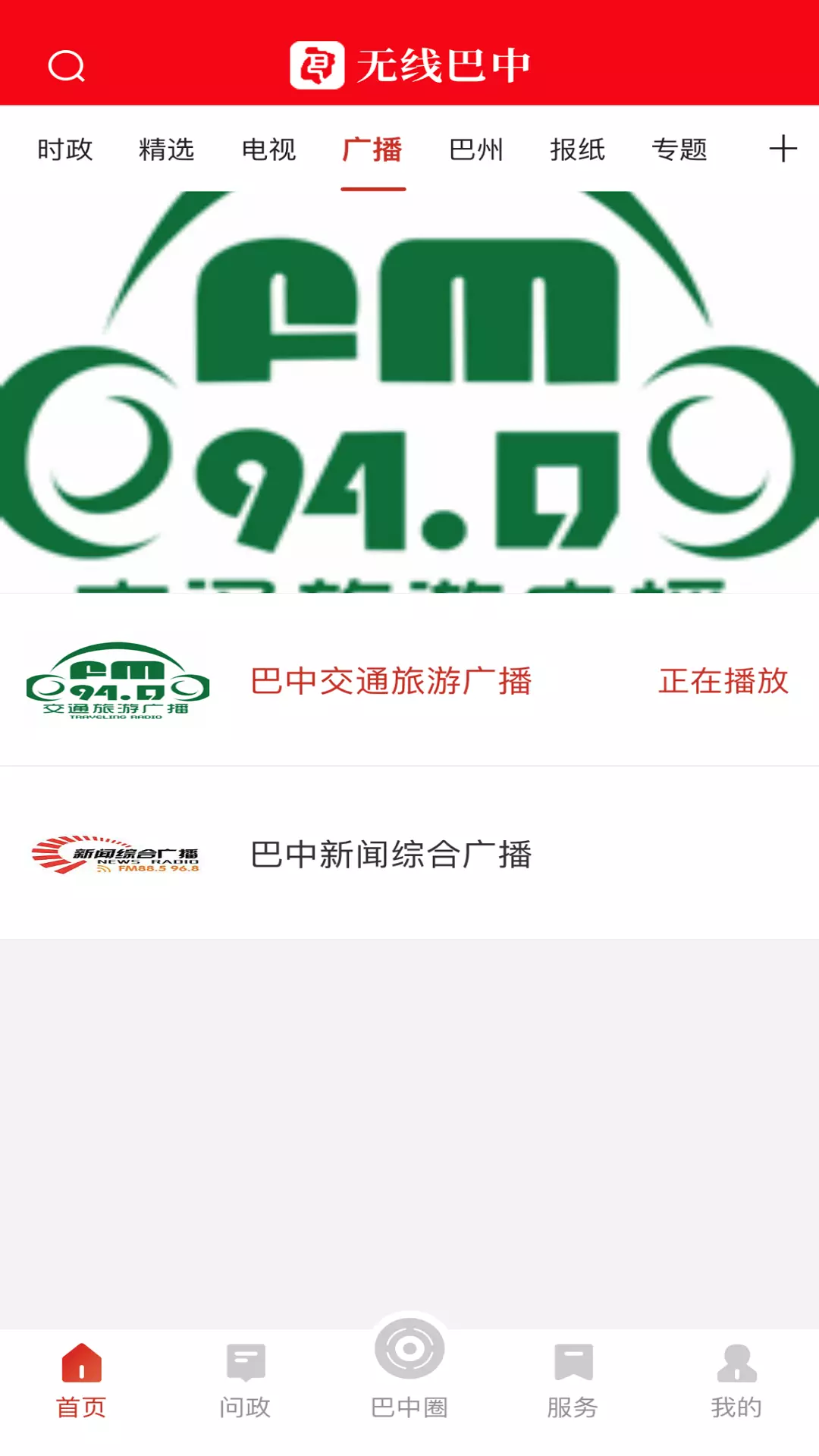
Task: Switch to the 报纸 tab
Action: pos(578,149)
